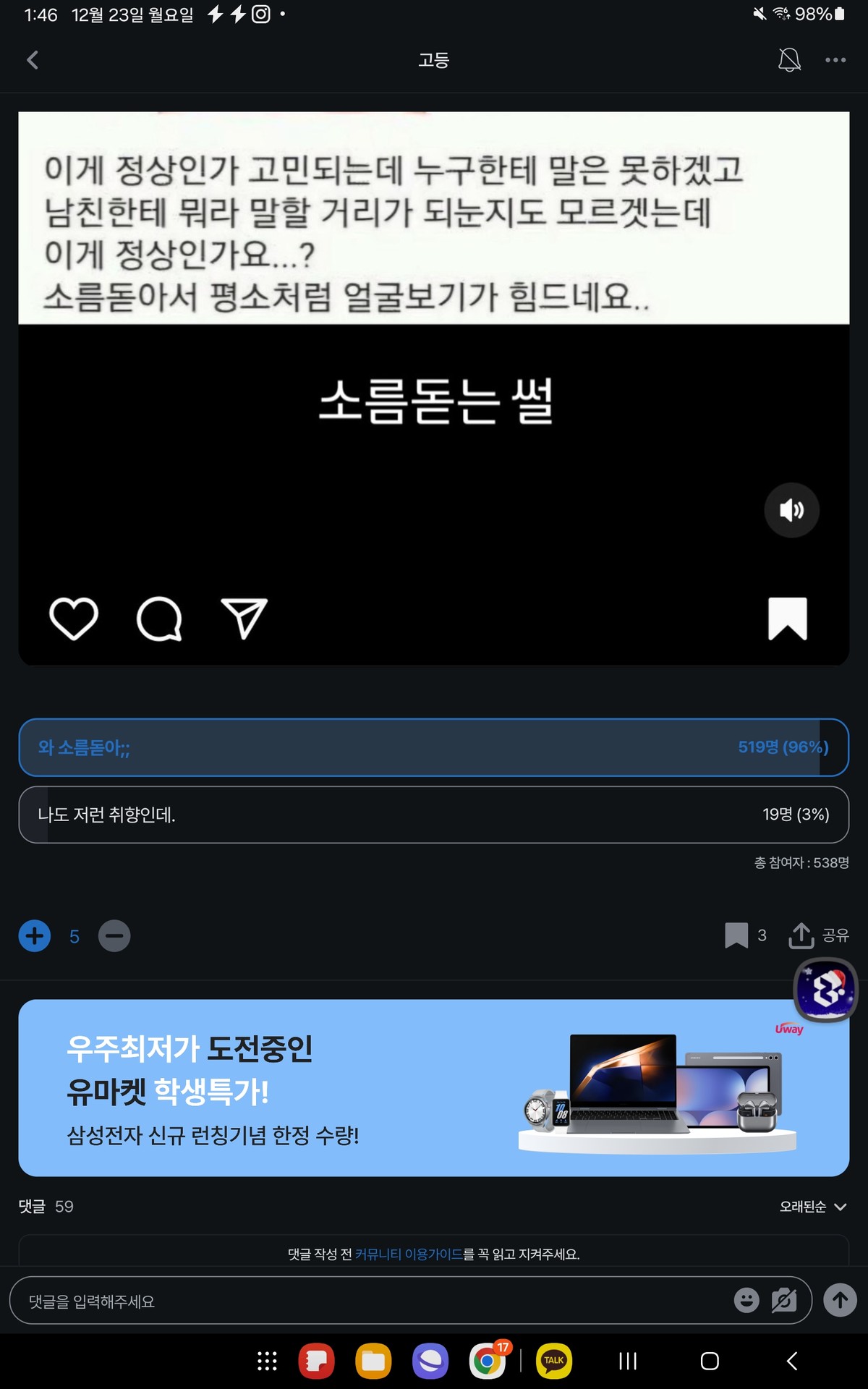Screen dimensions: 868x1389
Task: Vote for the '나도 저런 취향인데.' option
Action: point(433,815)
